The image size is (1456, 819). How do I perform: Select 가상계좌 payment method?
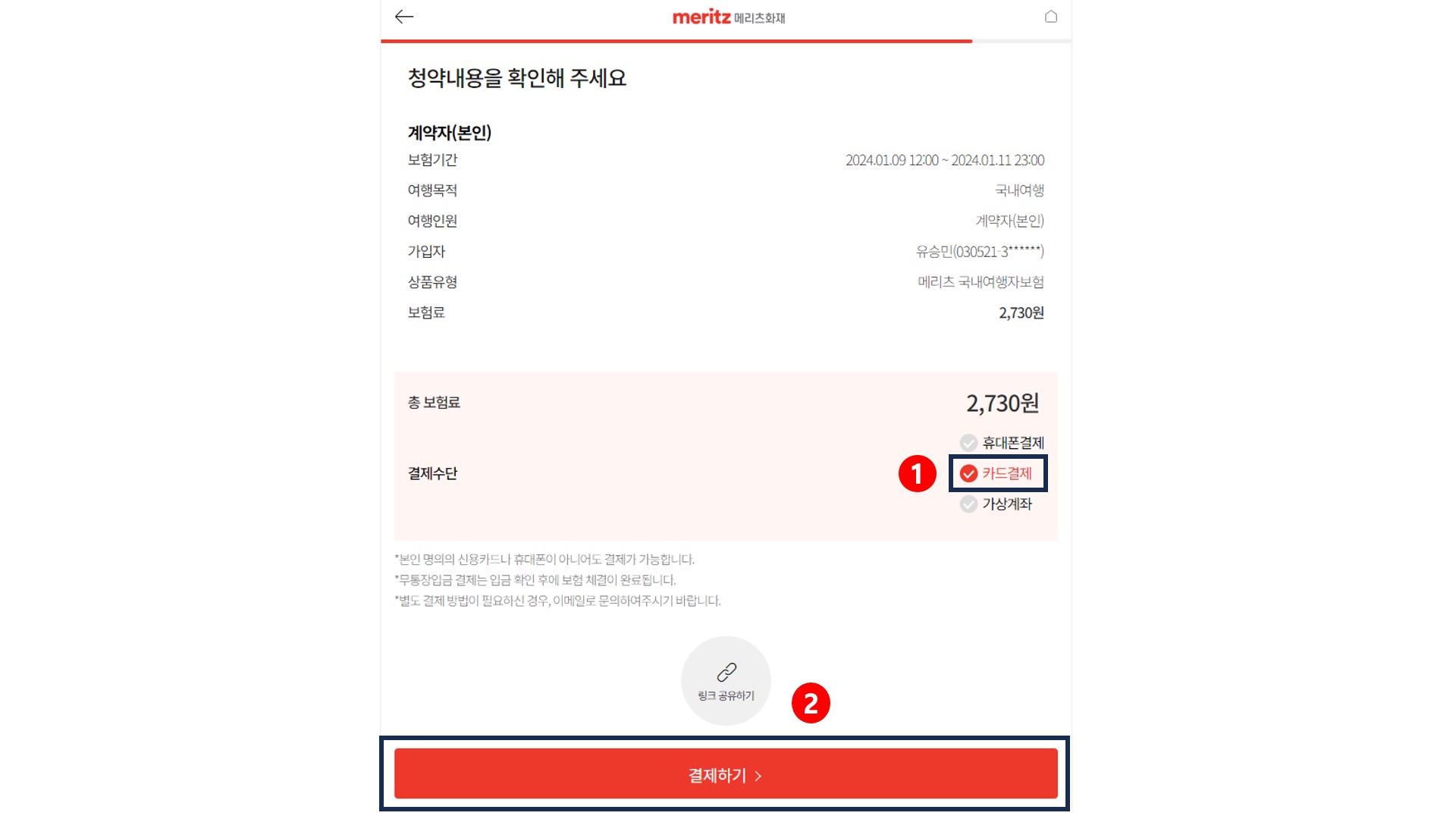point(996,504)
